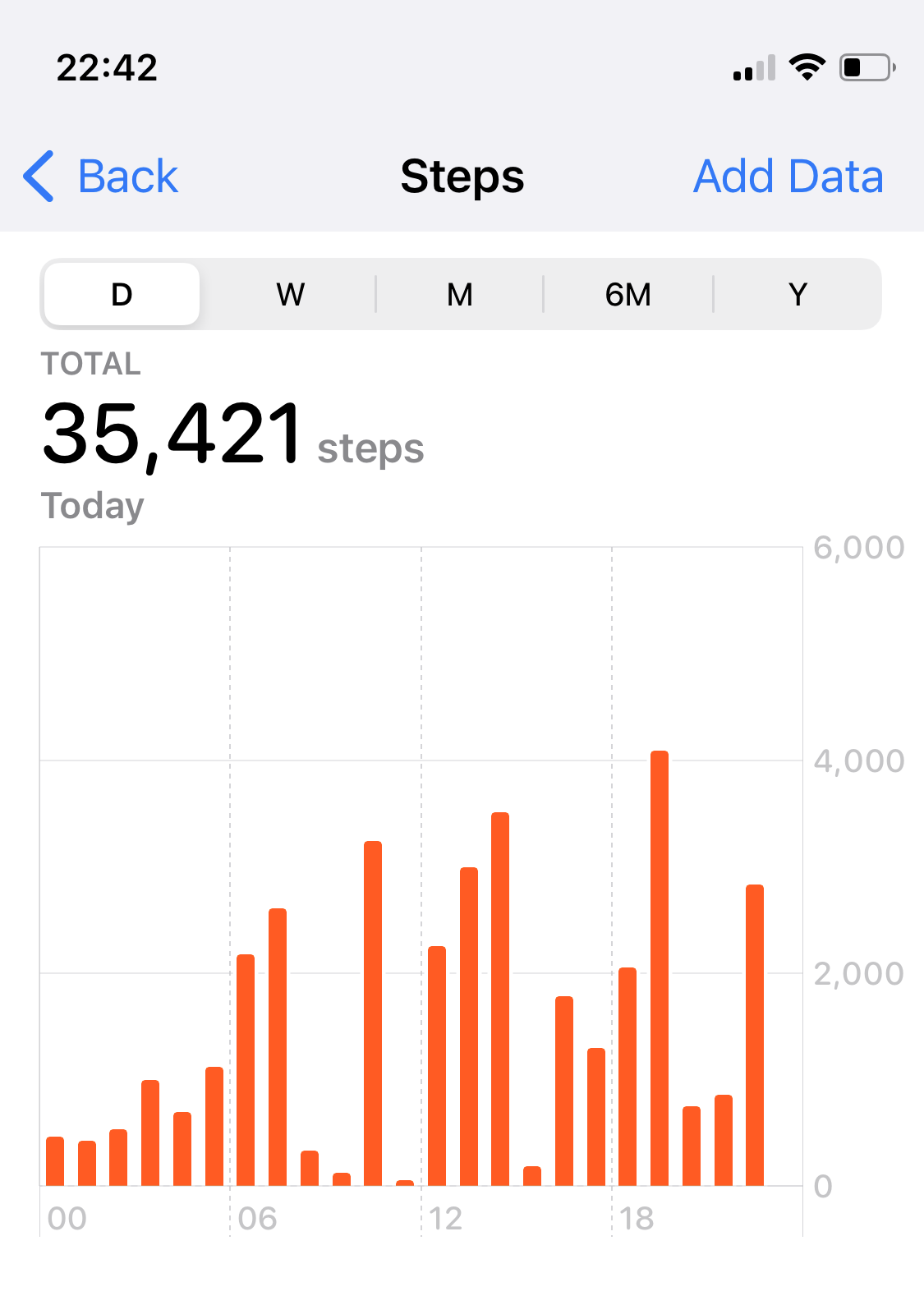
Task: Select the D day view
Action: [122, 294]
